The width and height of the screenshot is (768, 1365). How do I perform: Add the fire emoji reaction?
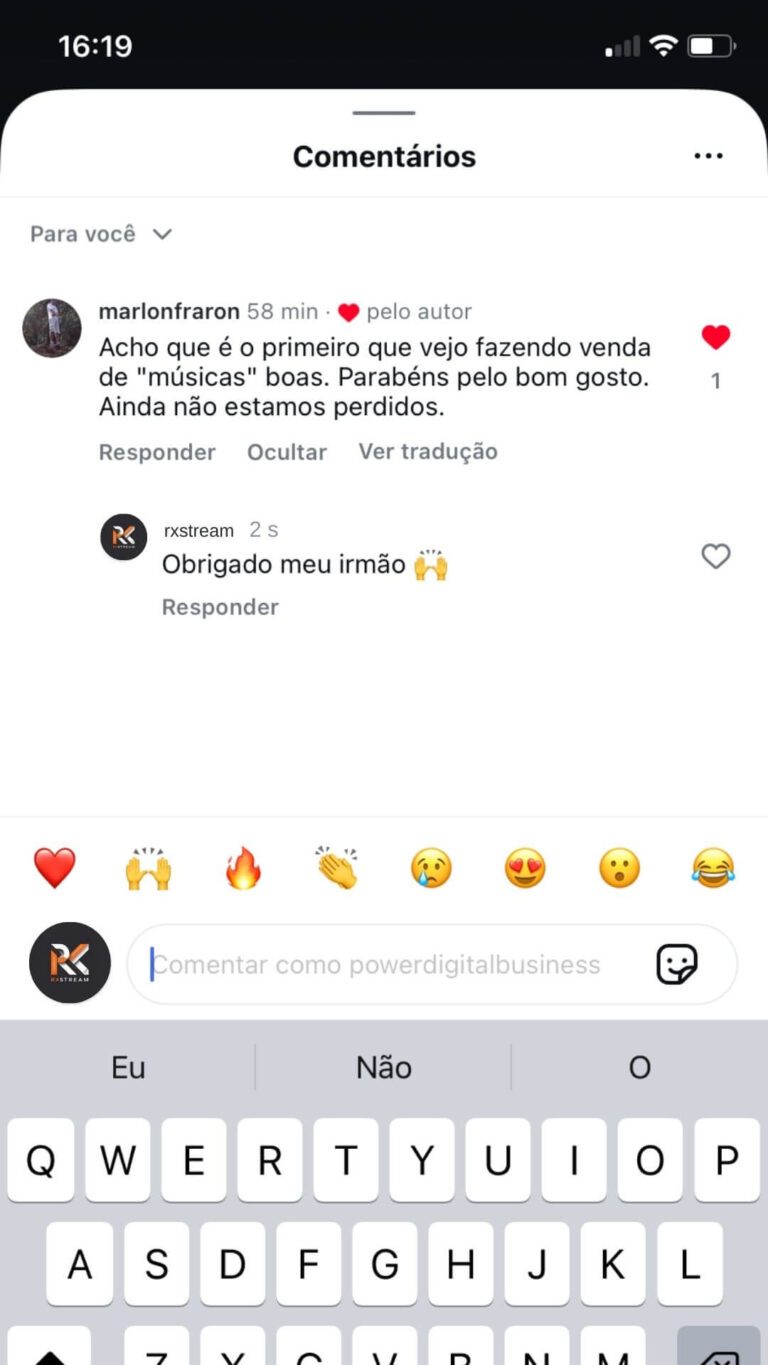243,868
